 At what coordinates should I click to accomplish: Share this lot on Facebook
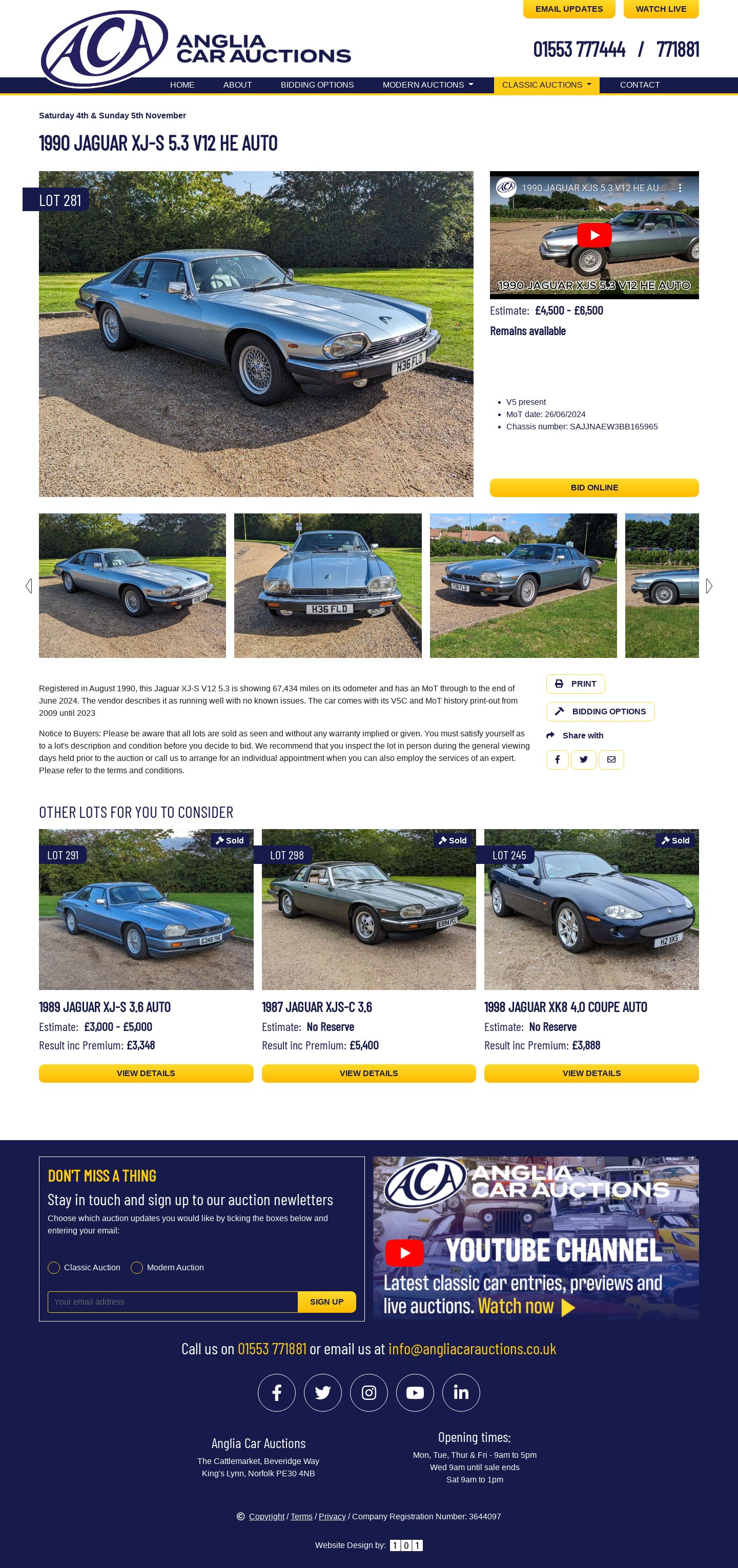point(557,759)
